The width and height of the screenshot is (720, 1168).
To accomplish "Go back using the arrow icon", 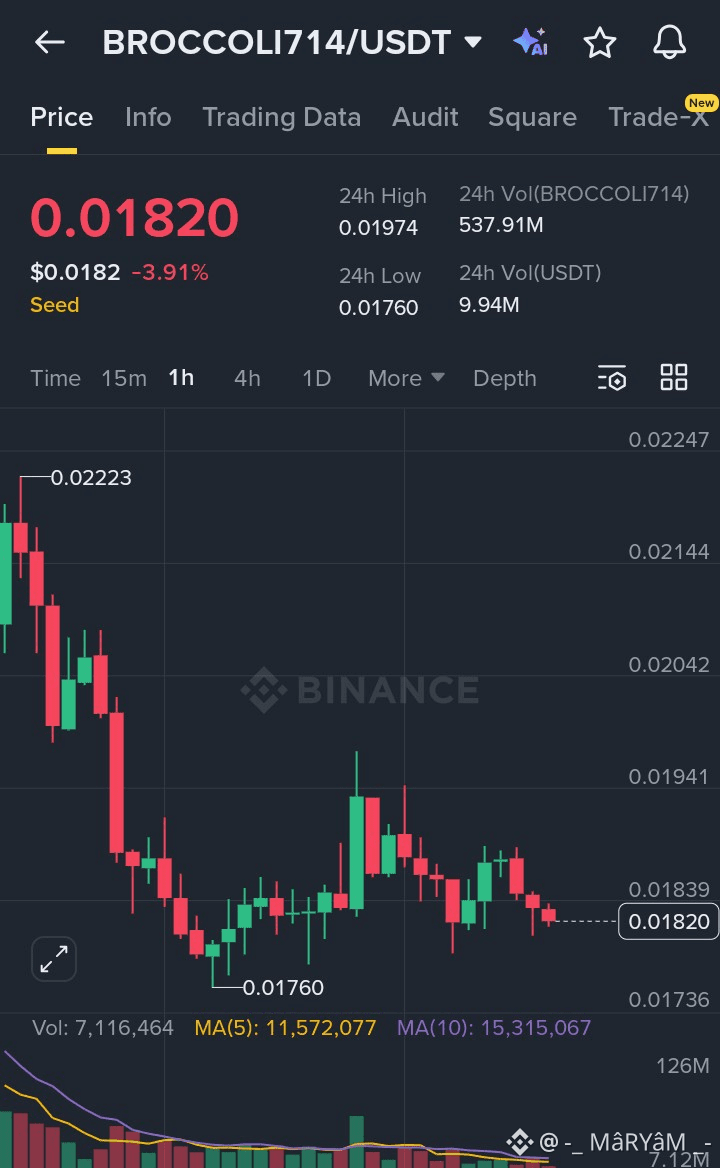I will coord(49,42).
